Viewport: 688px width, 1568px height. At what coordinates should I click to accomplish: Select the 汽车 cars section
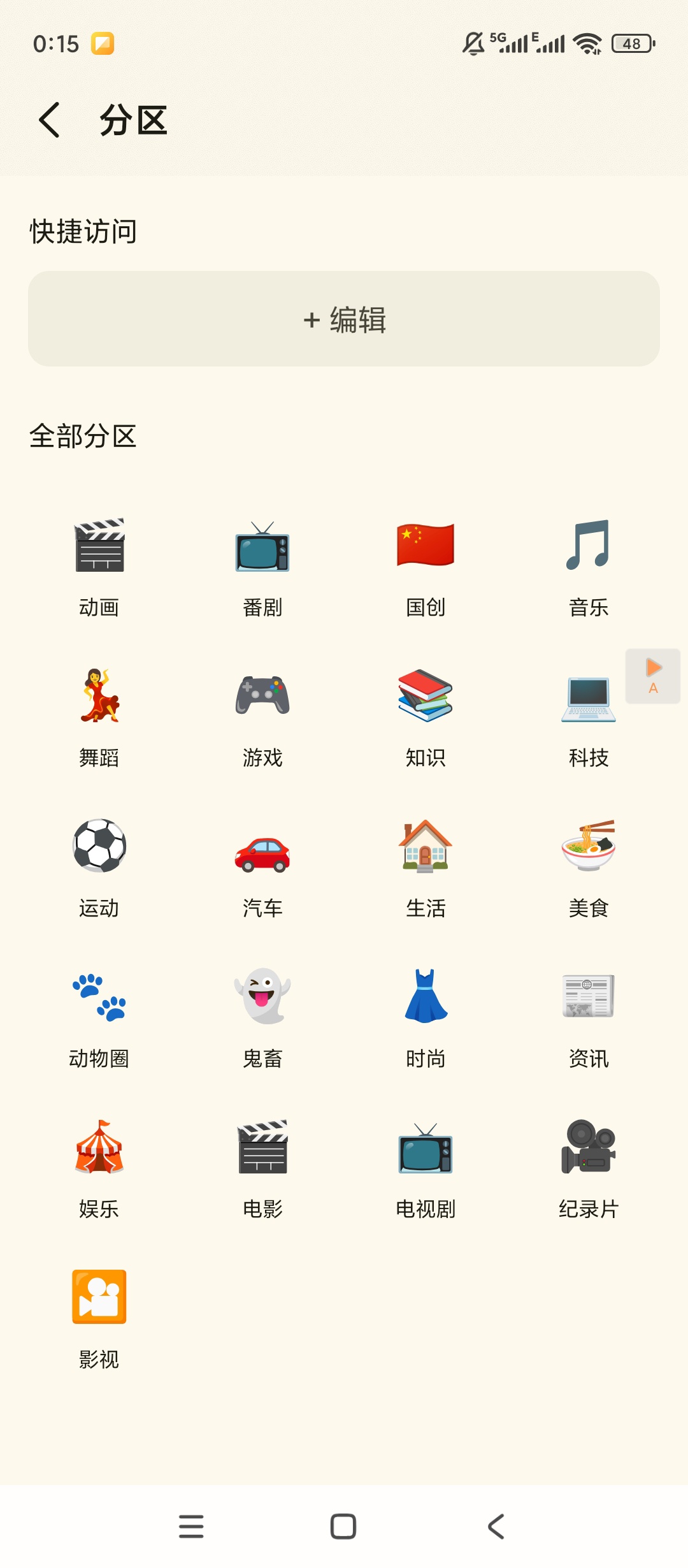tap(263, 867)
